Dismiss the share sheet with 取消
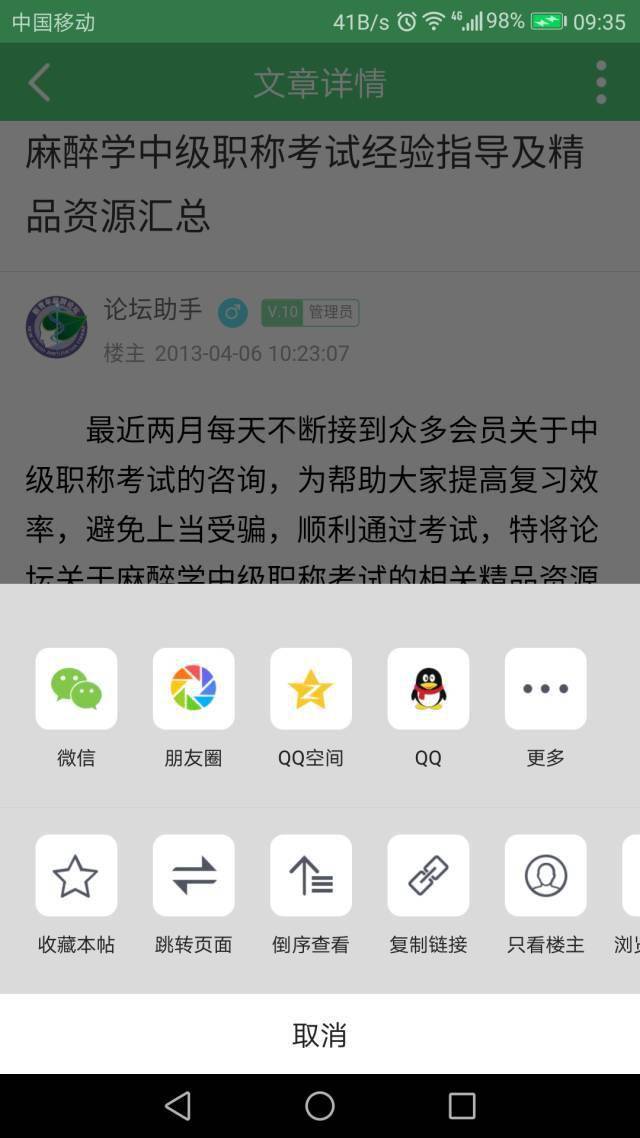The width and height of the screenshot is (640, 1138). [320, 1035]
